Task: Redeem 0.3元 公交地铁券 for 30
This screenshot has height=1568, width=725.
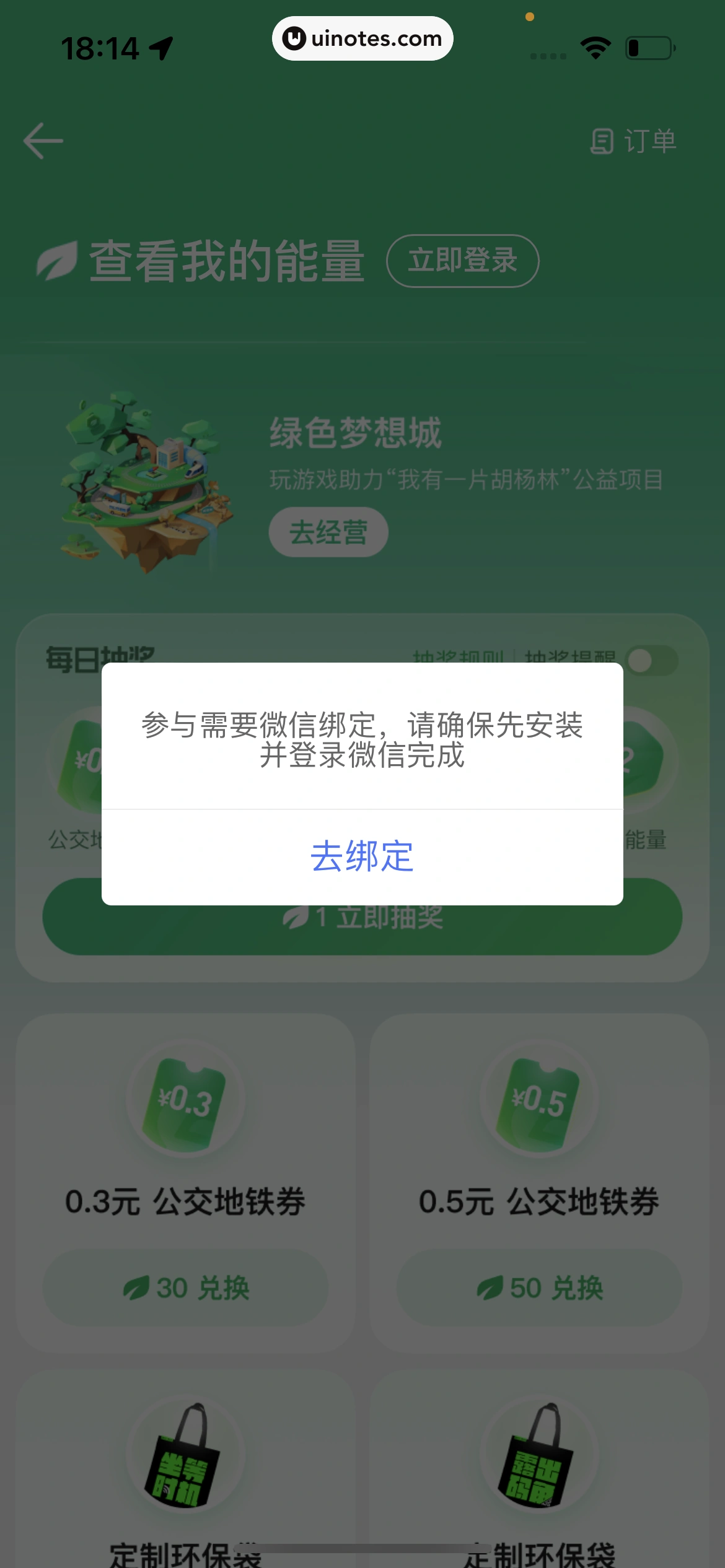Action: 185,1288
